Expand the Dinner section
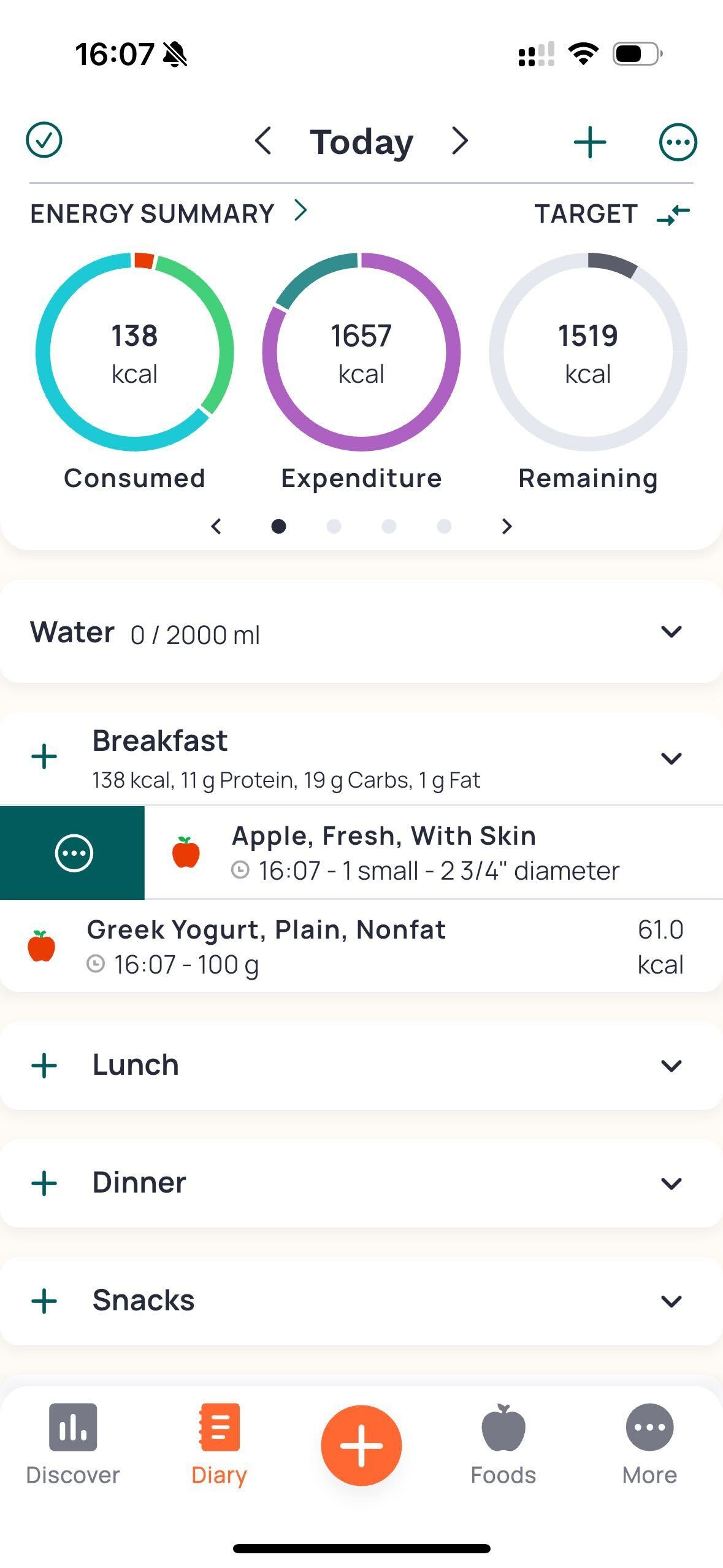 (671, 1183)
